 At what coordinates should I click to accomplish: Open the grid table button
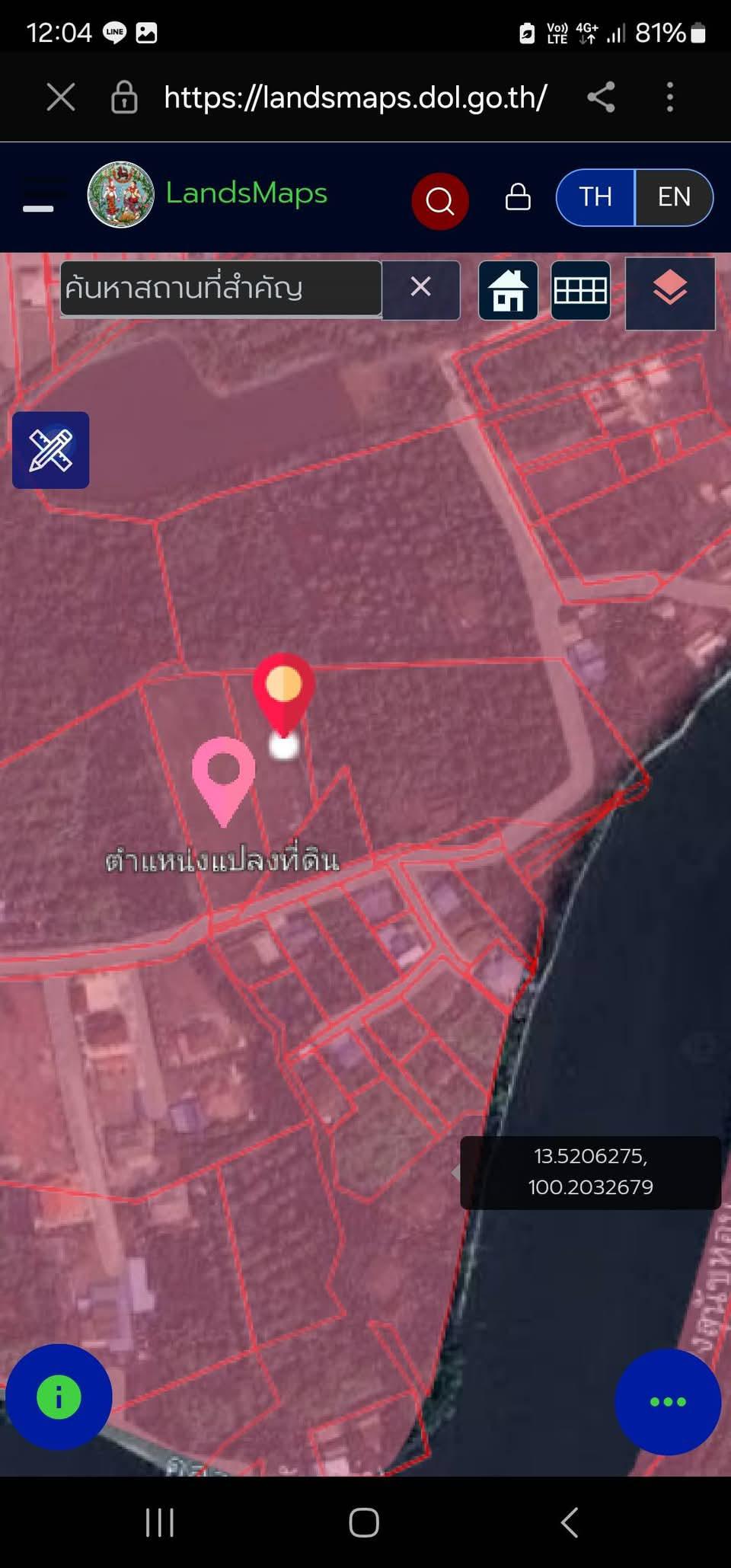coord(580,290)
